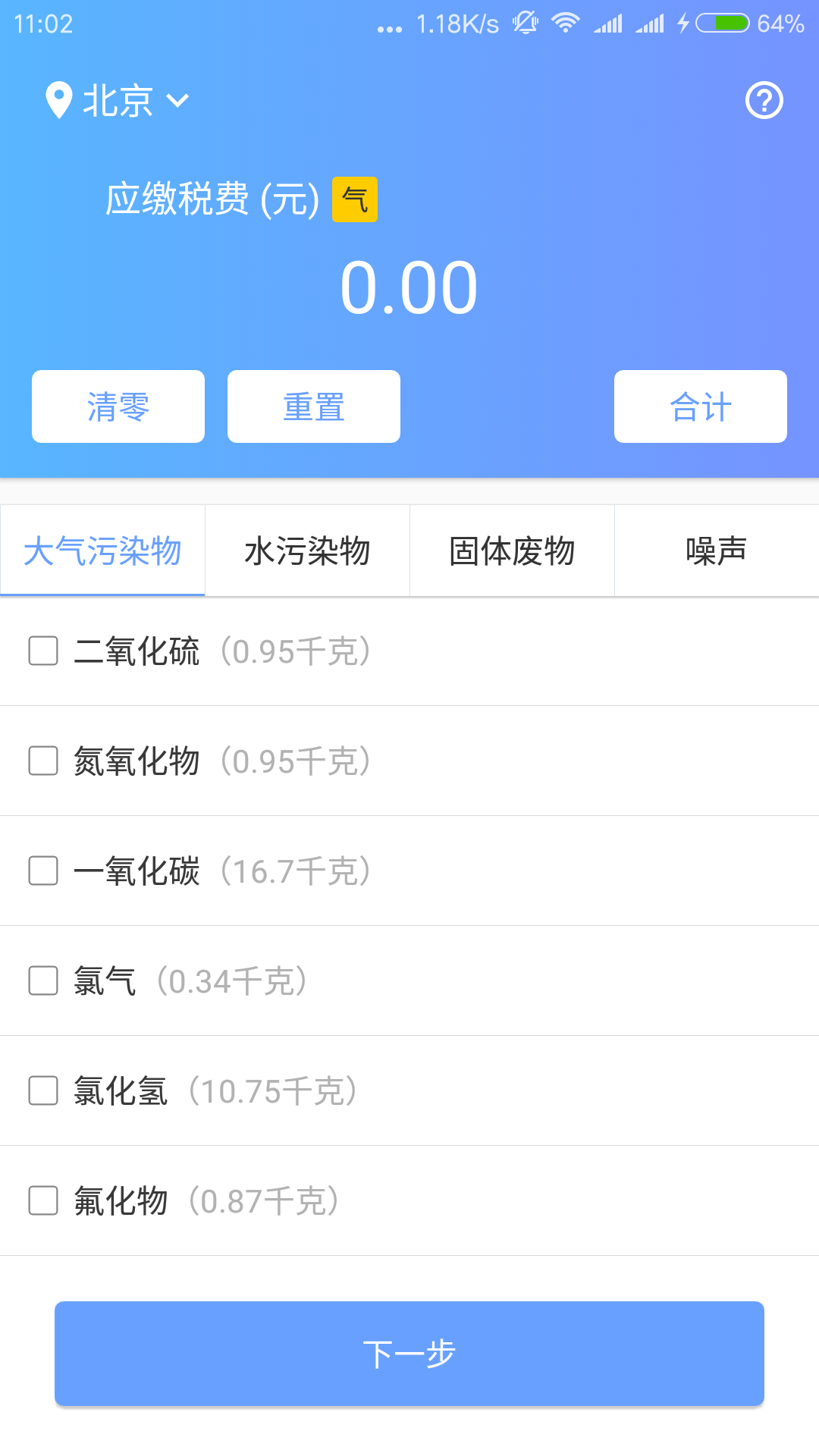Tap the 清零 button

pyautogui.click(x=118, y=406)
